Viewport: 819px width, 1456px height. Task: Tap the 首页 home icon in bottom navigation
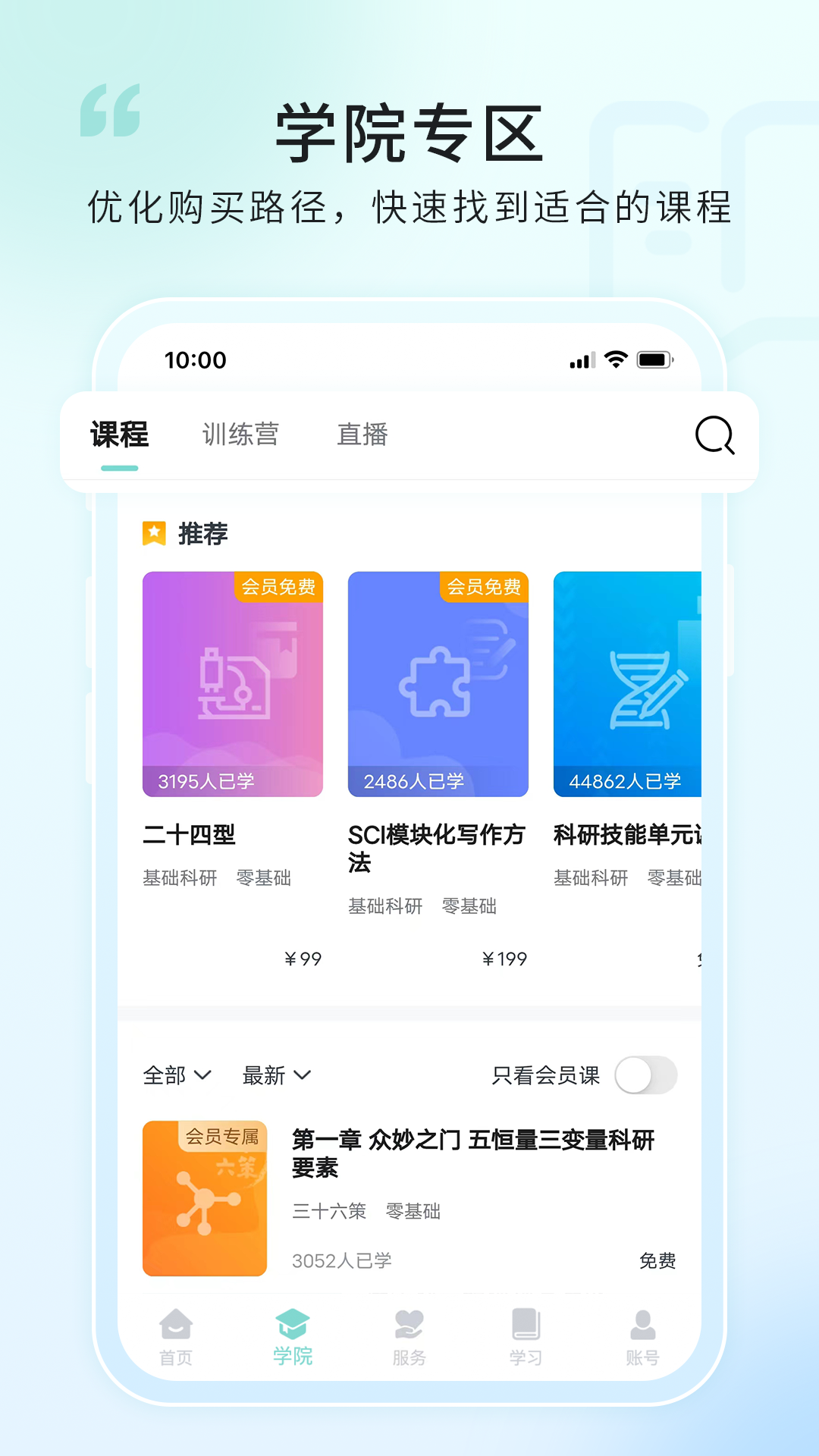click(176, 1324)
